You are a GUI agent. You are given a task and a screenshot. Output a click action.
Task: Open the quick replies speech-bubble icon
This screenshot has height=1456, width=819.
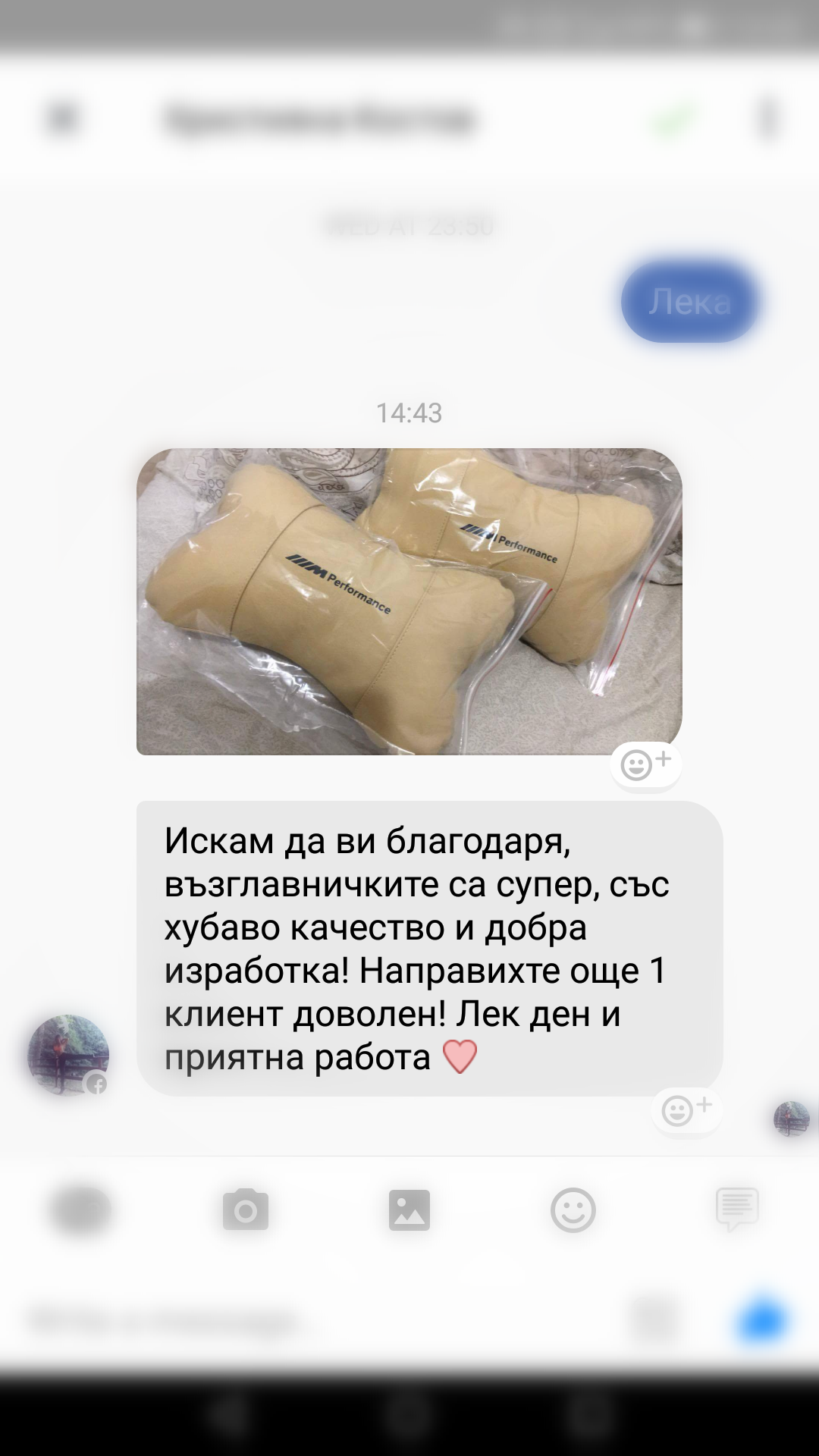736,1208
